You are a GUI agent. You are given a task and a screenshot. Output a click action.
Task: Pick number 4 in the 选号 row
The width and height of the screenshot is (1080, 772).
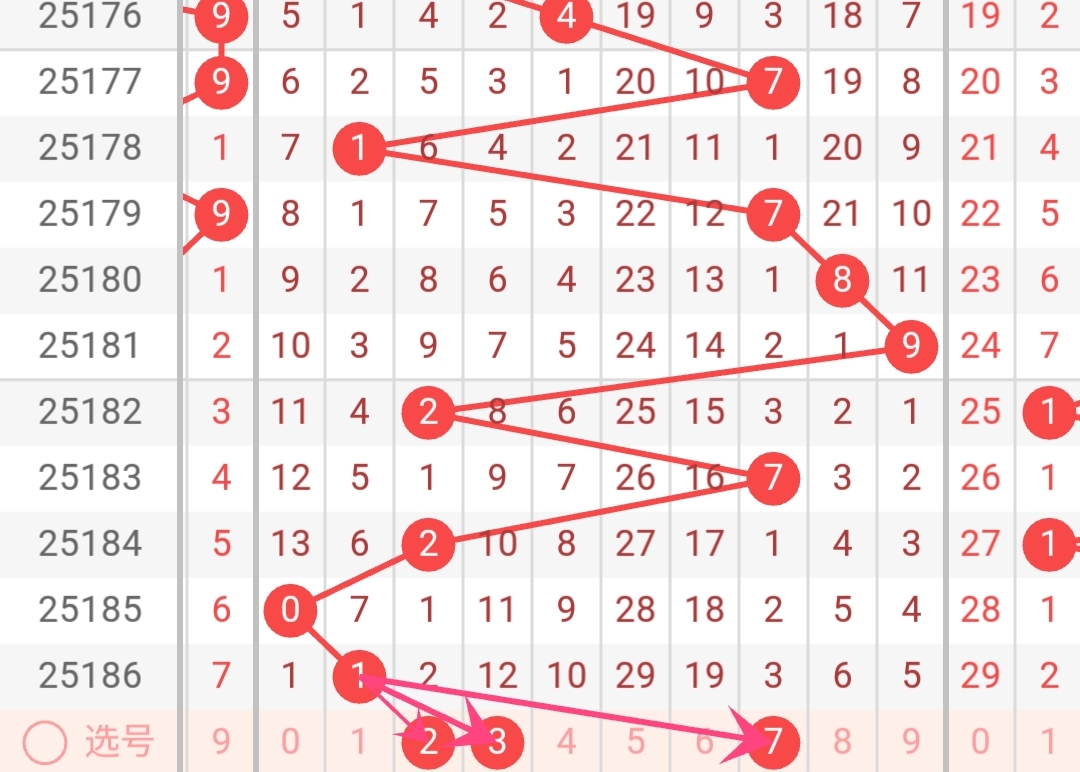[566, 742]
